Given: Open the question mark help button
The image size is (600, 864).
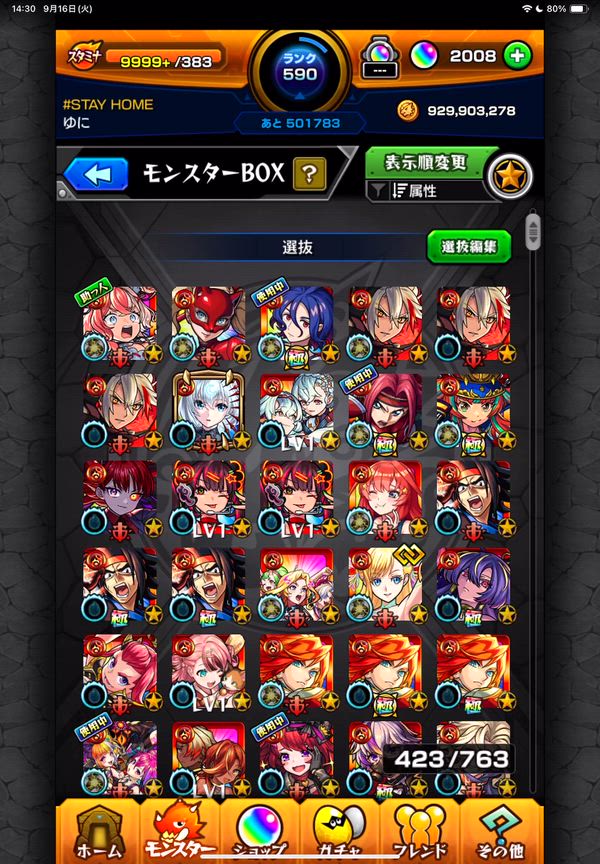Looking at the screenshot, I should coord(309,174).
